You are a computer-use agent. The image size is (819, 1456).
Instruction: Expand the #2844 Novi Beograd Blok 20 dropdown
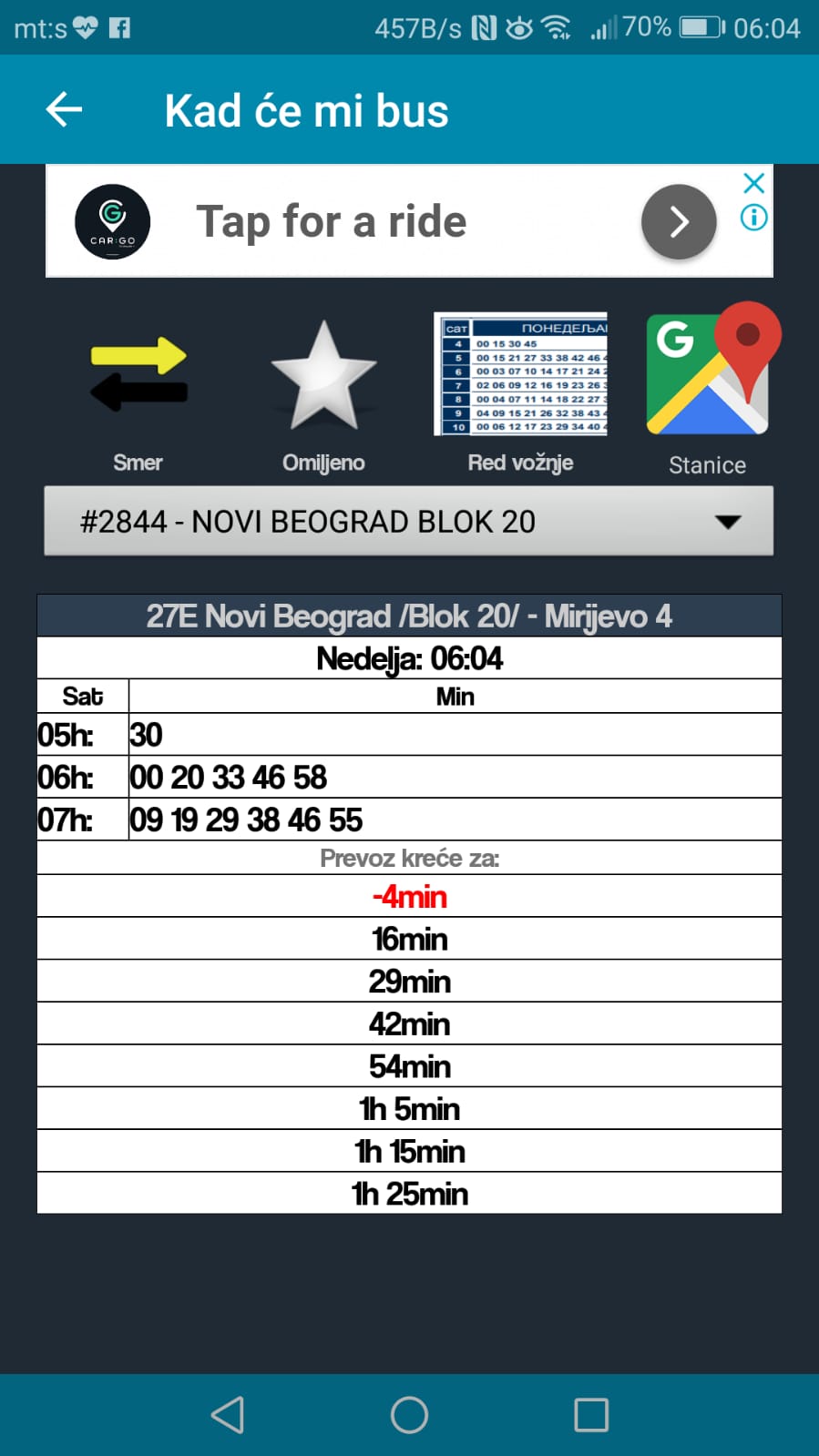click(x=408, y=521)
